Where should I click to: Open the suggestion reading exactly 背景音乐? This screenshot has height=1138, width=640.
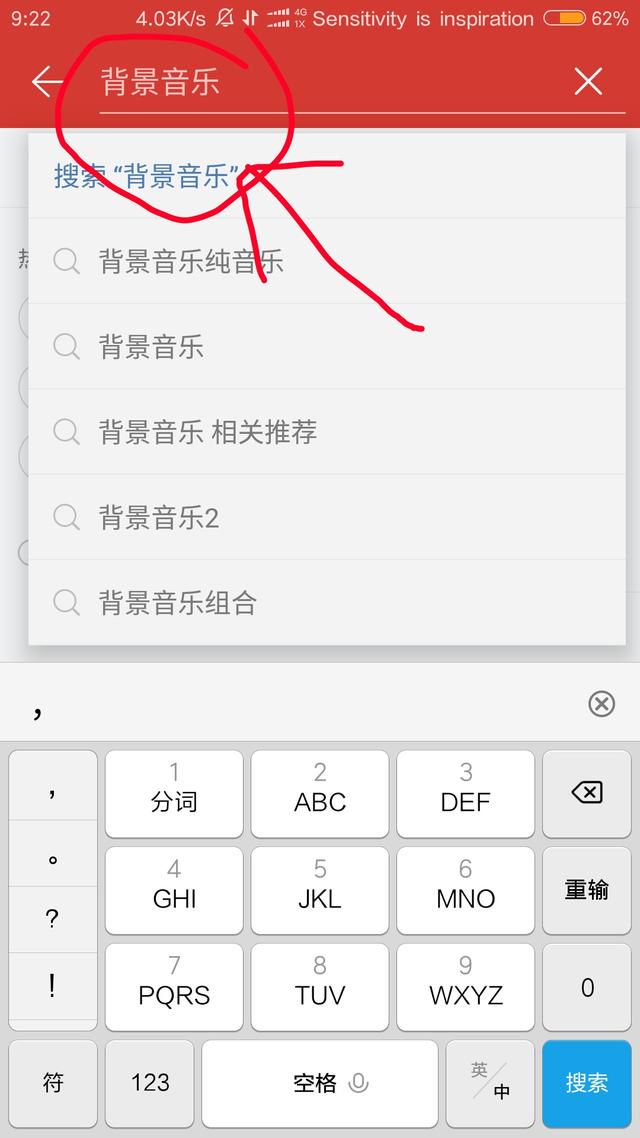click(327, 346)
